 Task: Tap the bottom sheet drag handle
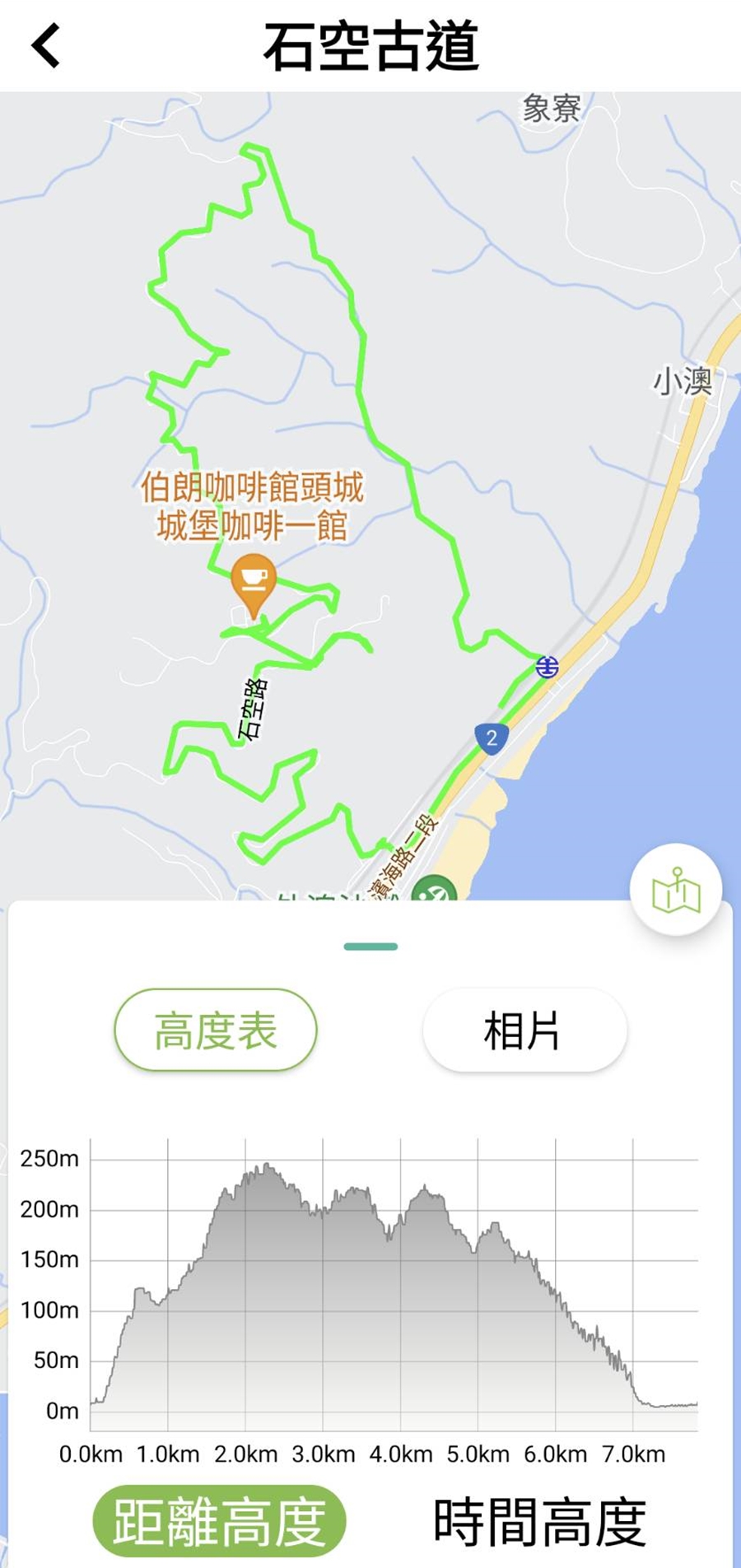pos(370,947)
